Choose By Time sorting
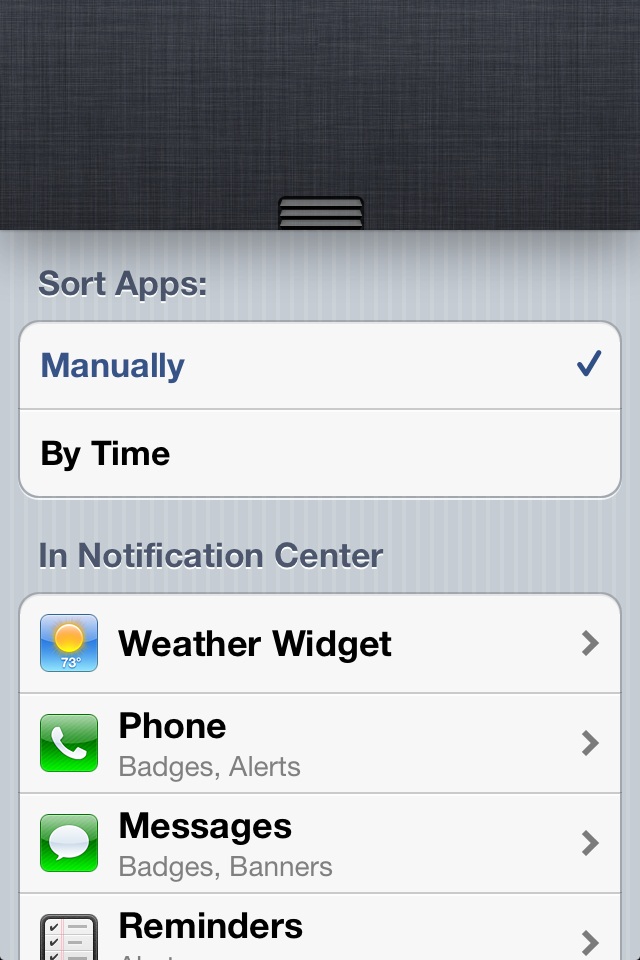Screen dimensions: 640x960 320,453
